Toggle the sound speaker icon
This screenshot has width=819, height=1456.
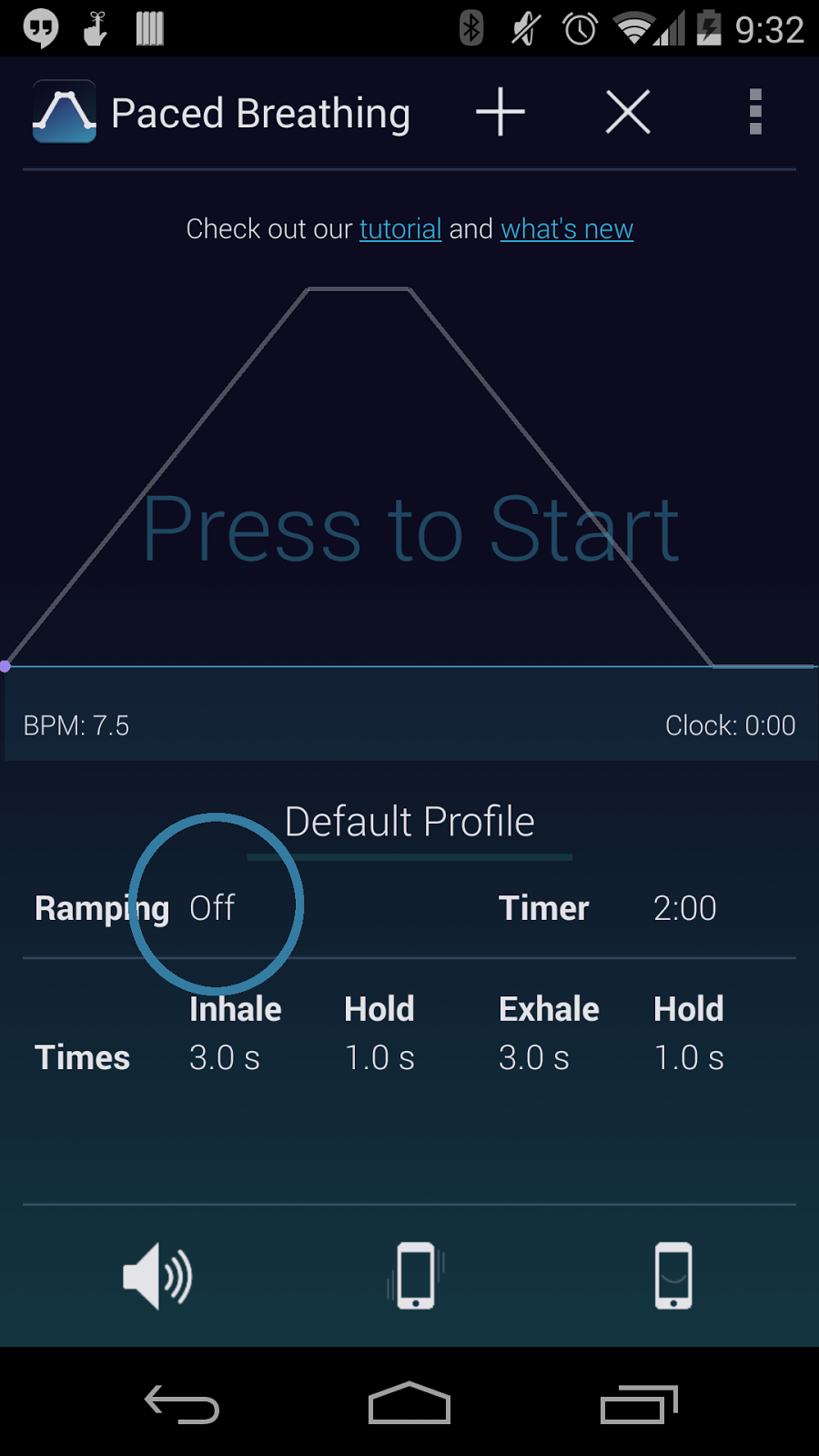pos(157,1276)
